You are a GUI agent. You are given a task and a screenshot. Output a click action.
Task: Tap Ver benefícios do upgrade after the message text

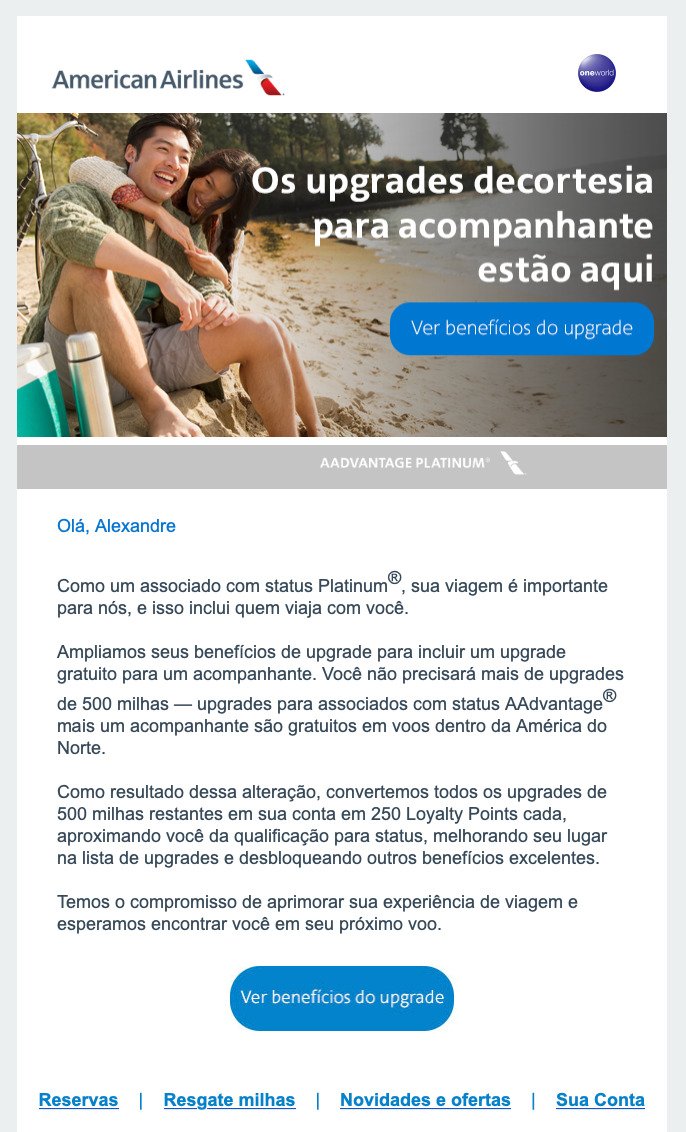point(342,998)
